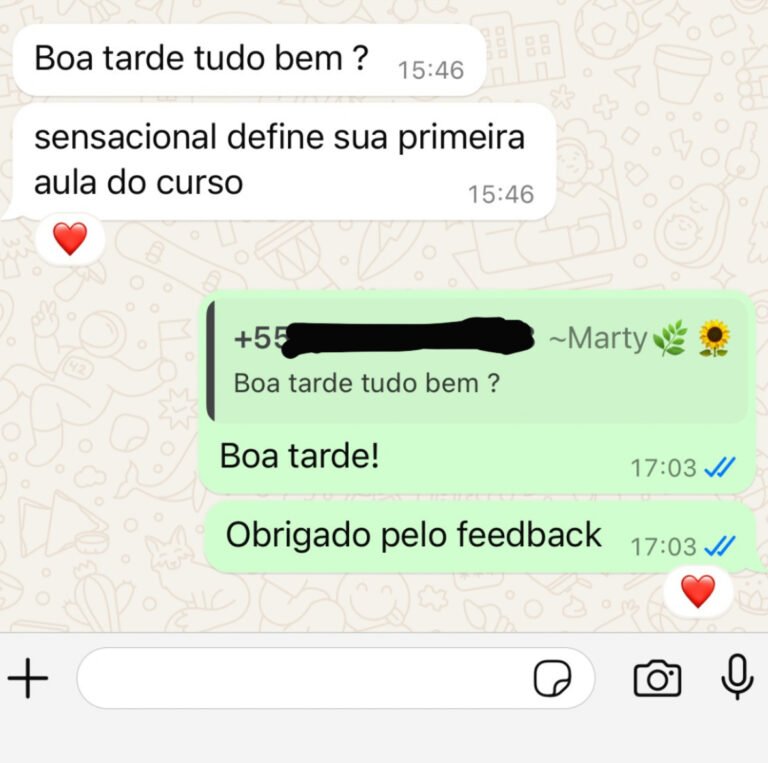The image size is (768, 763).
Task: View heart reaction on 'Obrigado pelo feedback'
Action: 698,591
